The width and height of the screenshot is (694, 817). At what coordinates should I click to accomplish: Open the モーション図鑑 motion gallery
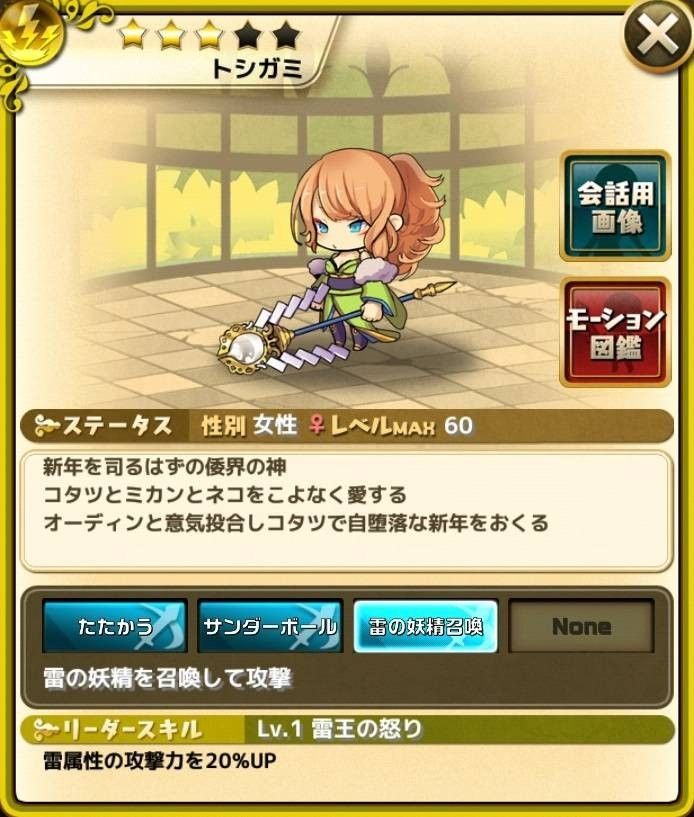tap(614, 332)
